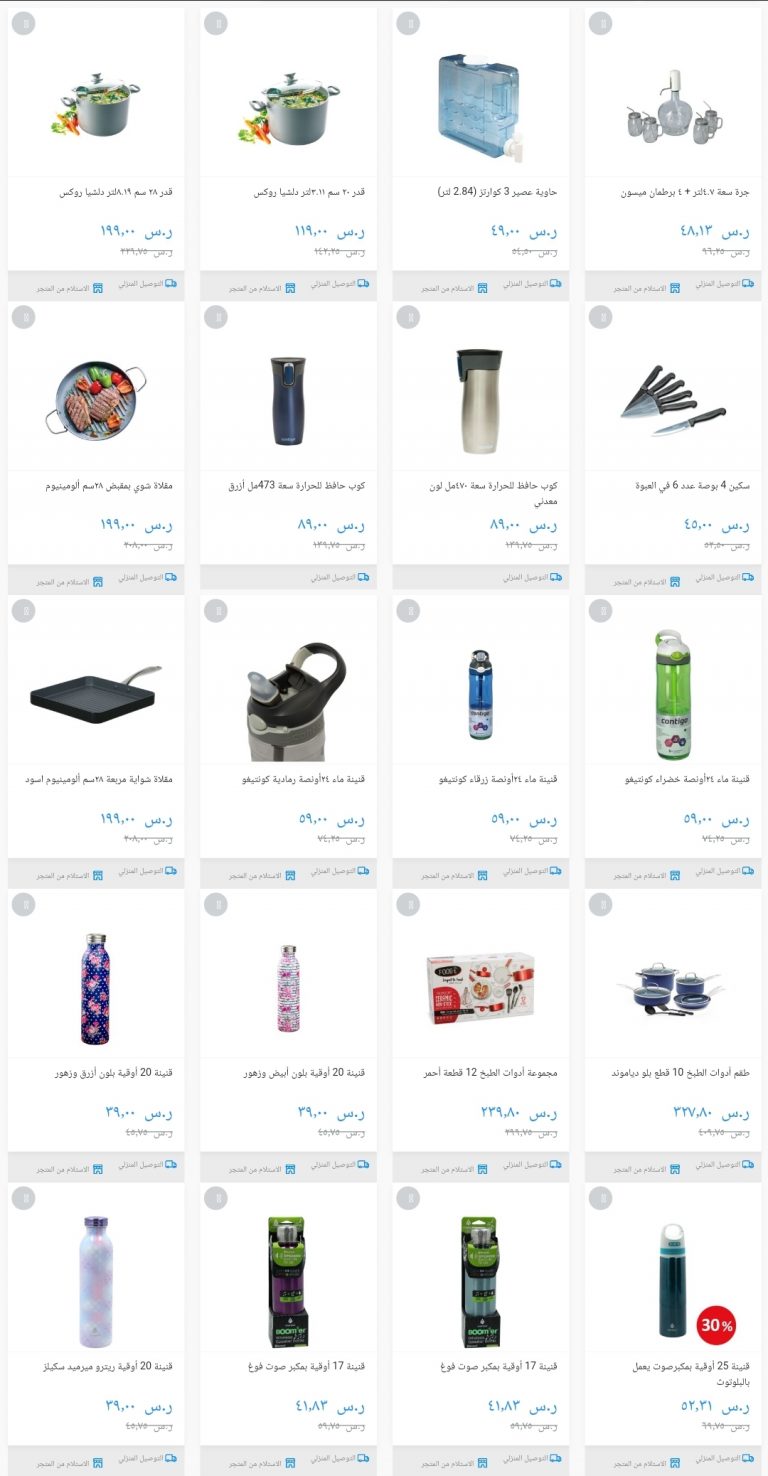Tap the round icon on the Mason jar card

pyautogui.click(x=600, y=24)
